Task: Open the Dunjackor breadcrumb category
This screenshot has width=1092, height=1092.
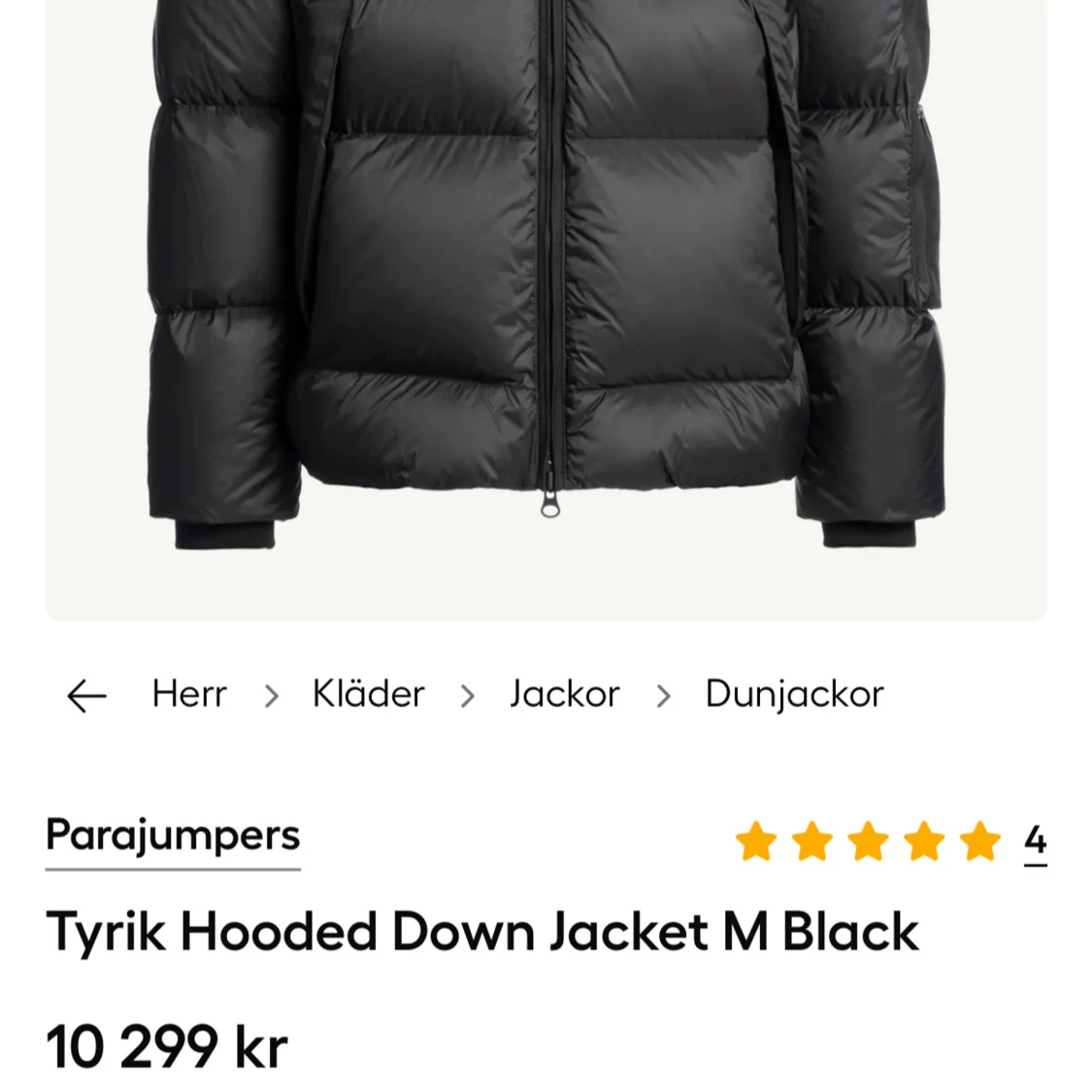Action: tap(794, 695)
